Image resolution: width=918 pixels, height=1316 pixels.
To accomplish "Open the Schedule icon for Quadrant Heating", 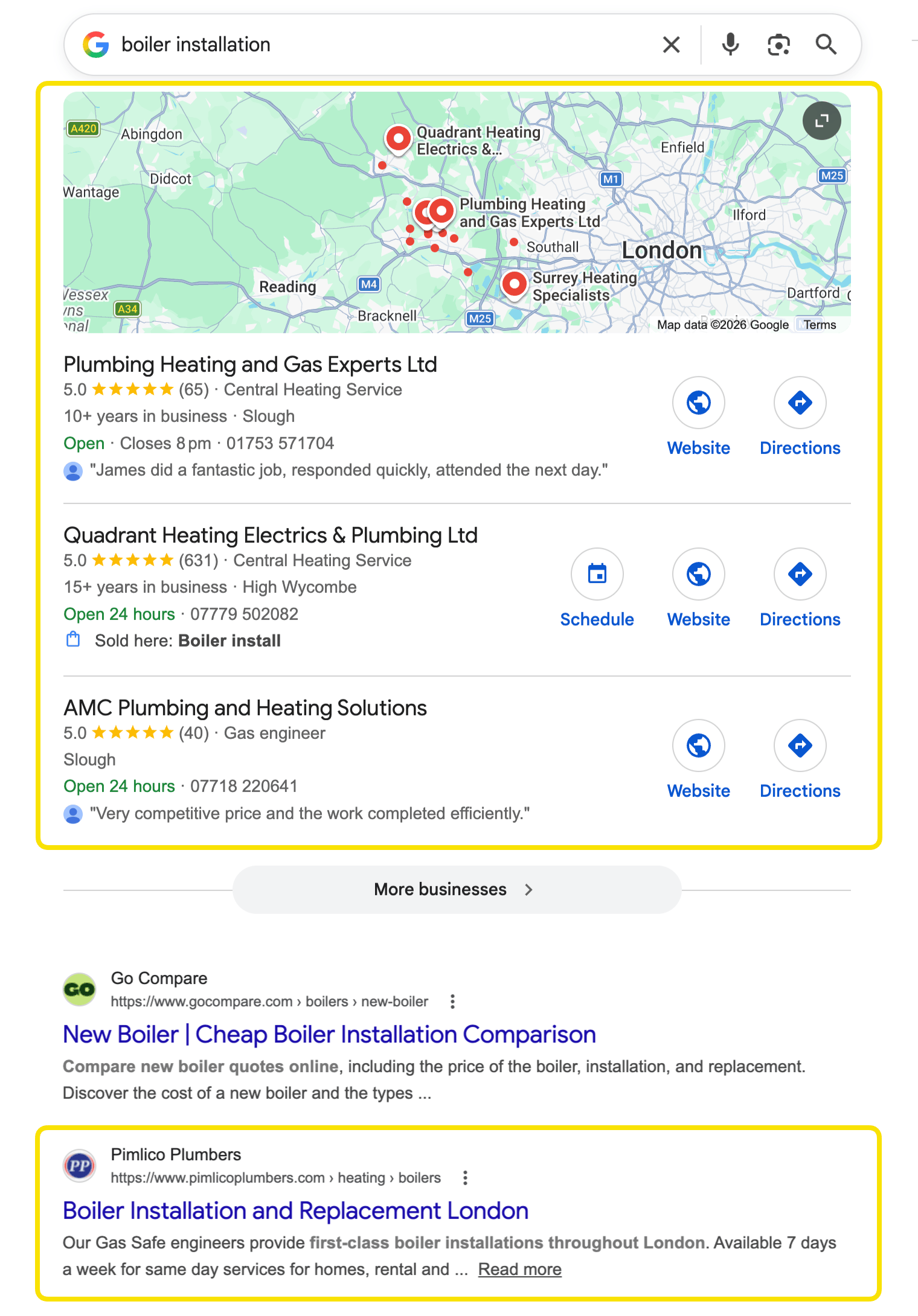I will pos(597,574).
